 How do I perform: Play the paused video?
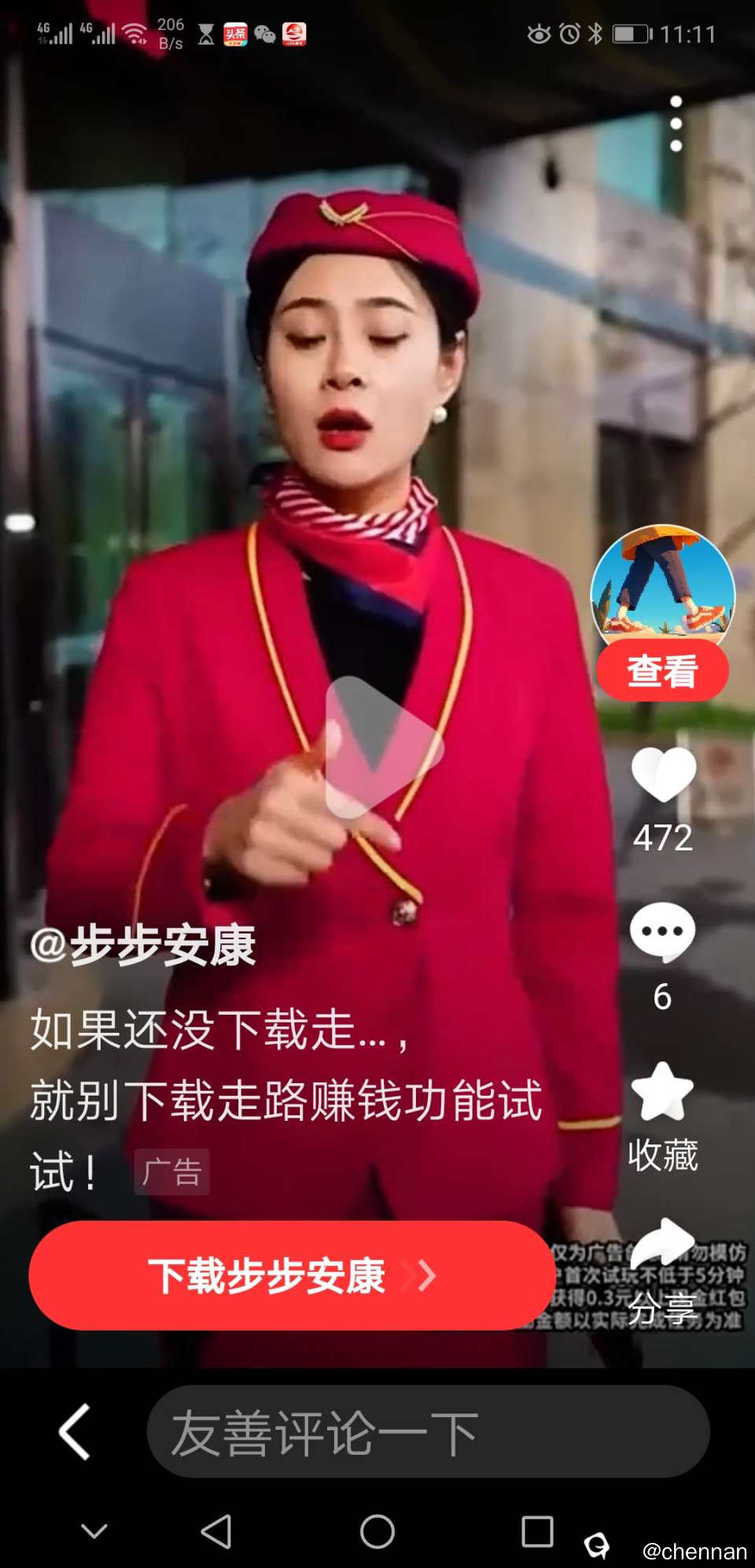pos(382,747)
